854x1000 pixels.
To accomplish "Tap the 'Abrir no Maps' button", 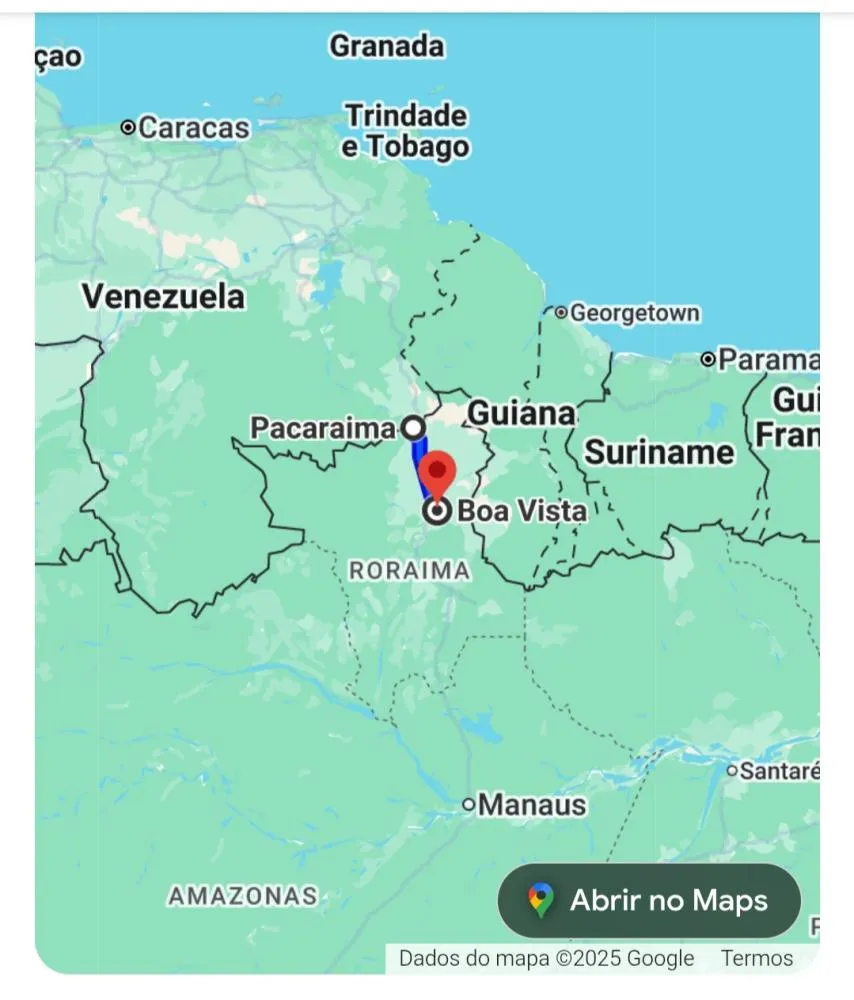I will (649, 900).
